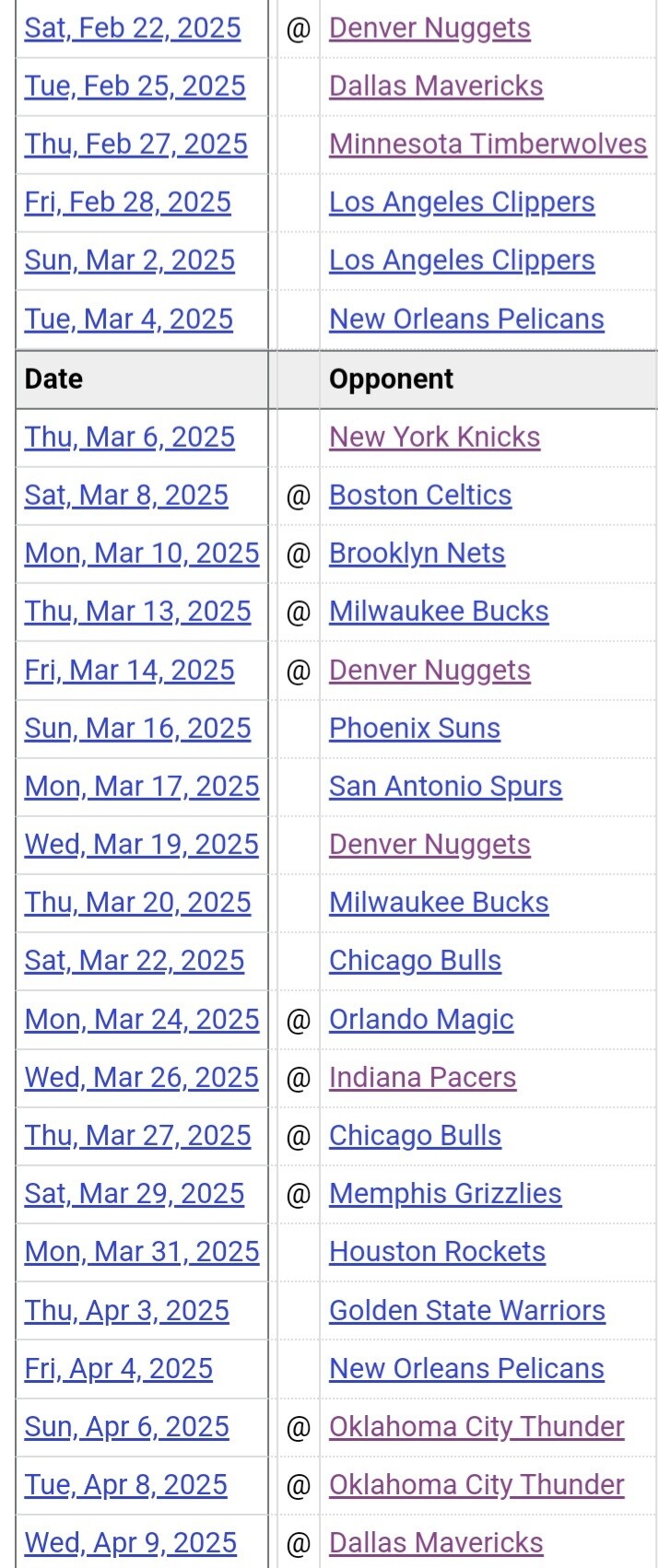Open the Dallas Mavericks link on Feb 25

click(437, 87)
